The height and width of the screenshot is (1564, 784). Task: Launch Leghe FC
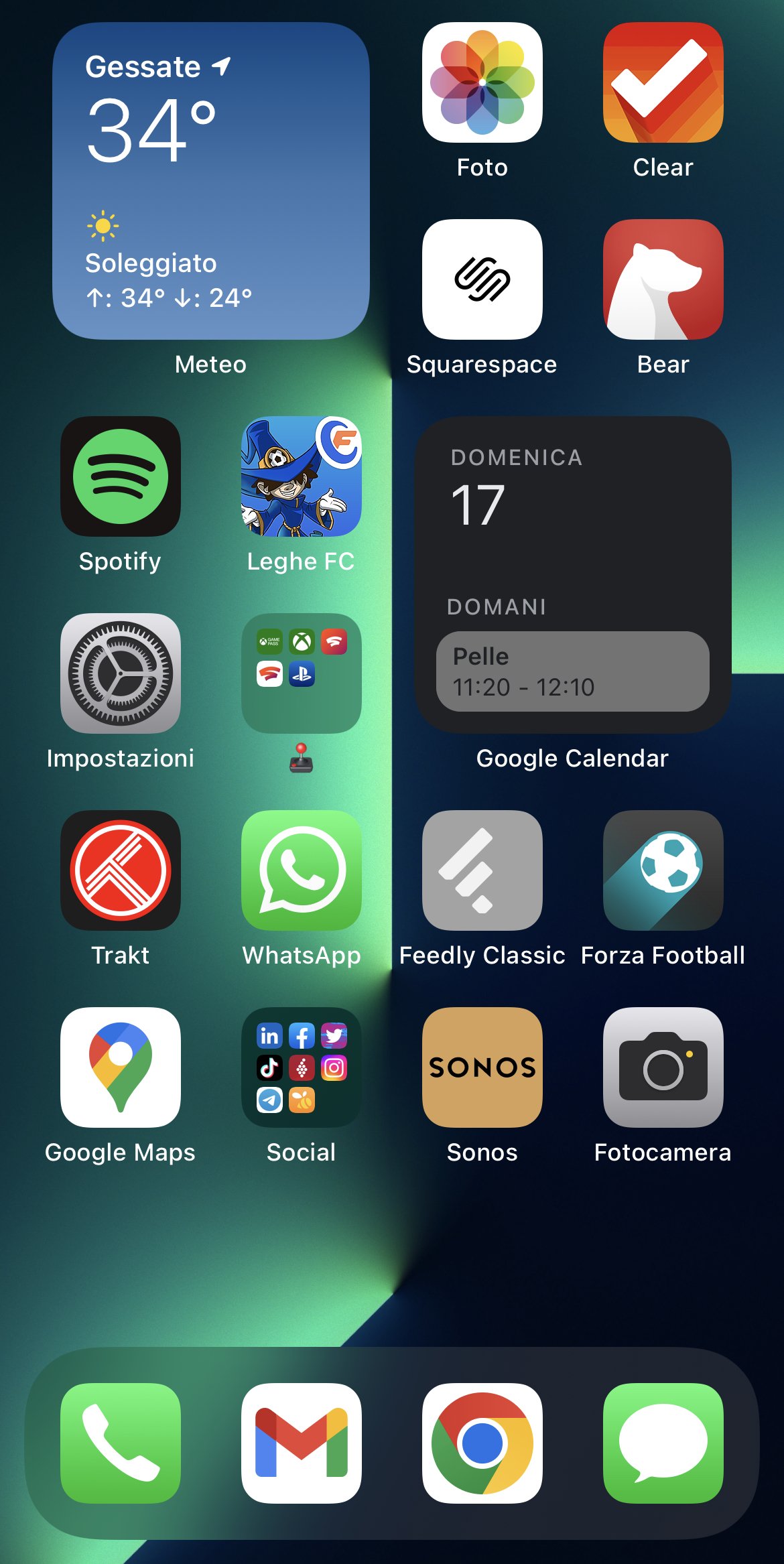click(301, 476)
